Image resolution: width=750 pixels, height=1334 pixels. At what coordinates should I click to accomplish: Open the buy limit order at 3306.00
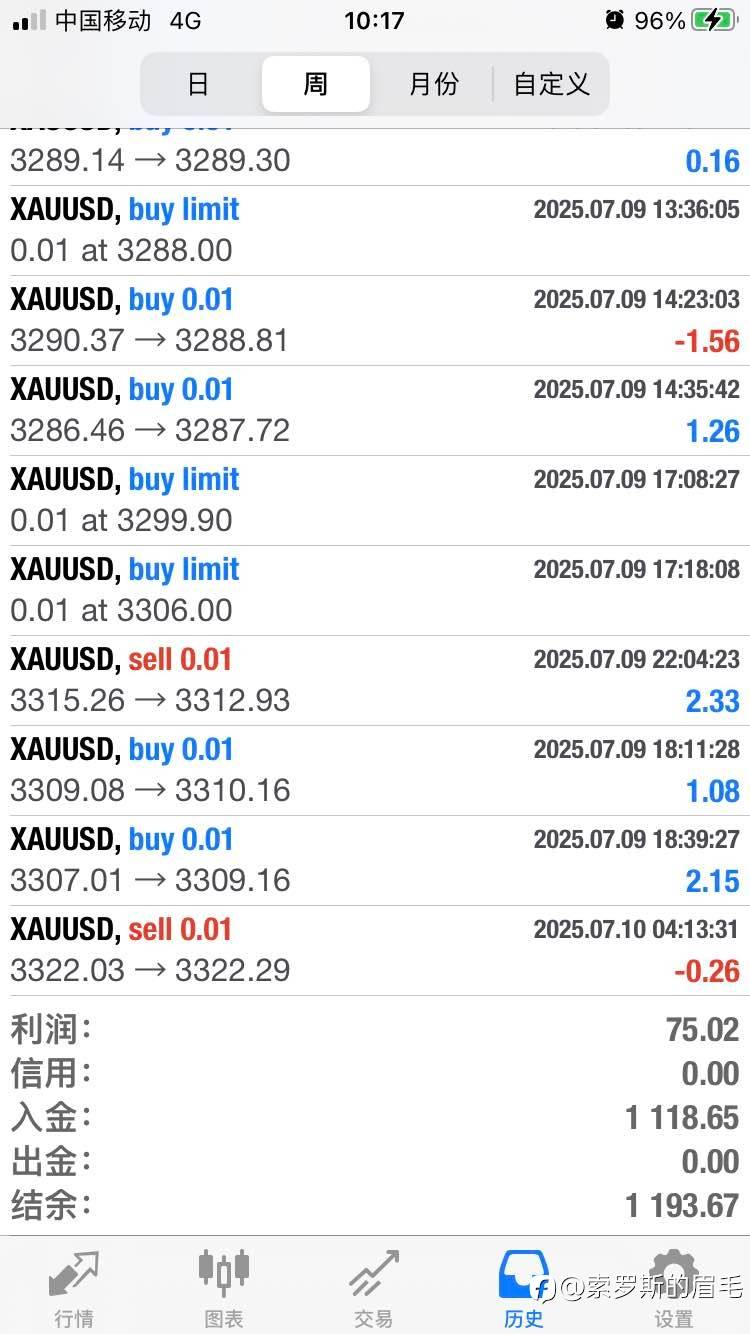[x=375, y=591]
